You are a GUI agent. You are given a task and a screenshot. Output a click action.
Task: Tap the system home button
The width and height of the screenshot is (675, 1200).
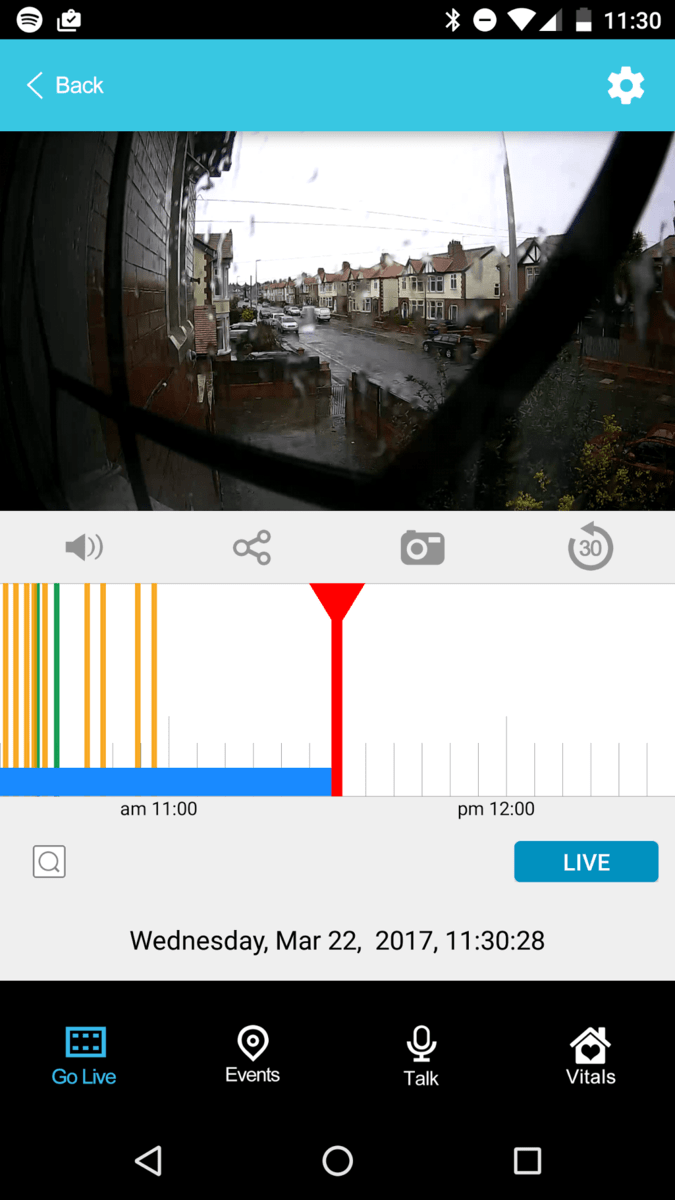[338, 1160]
